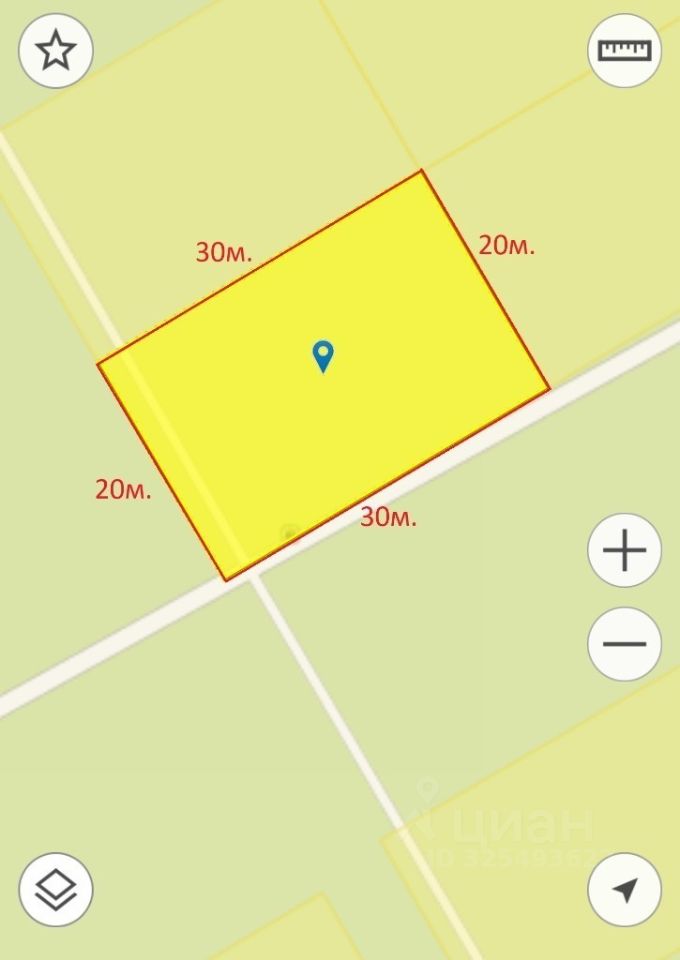Zoom out with the minus button
This screenshot has height=960, width=680.
[x=624, y=643]
